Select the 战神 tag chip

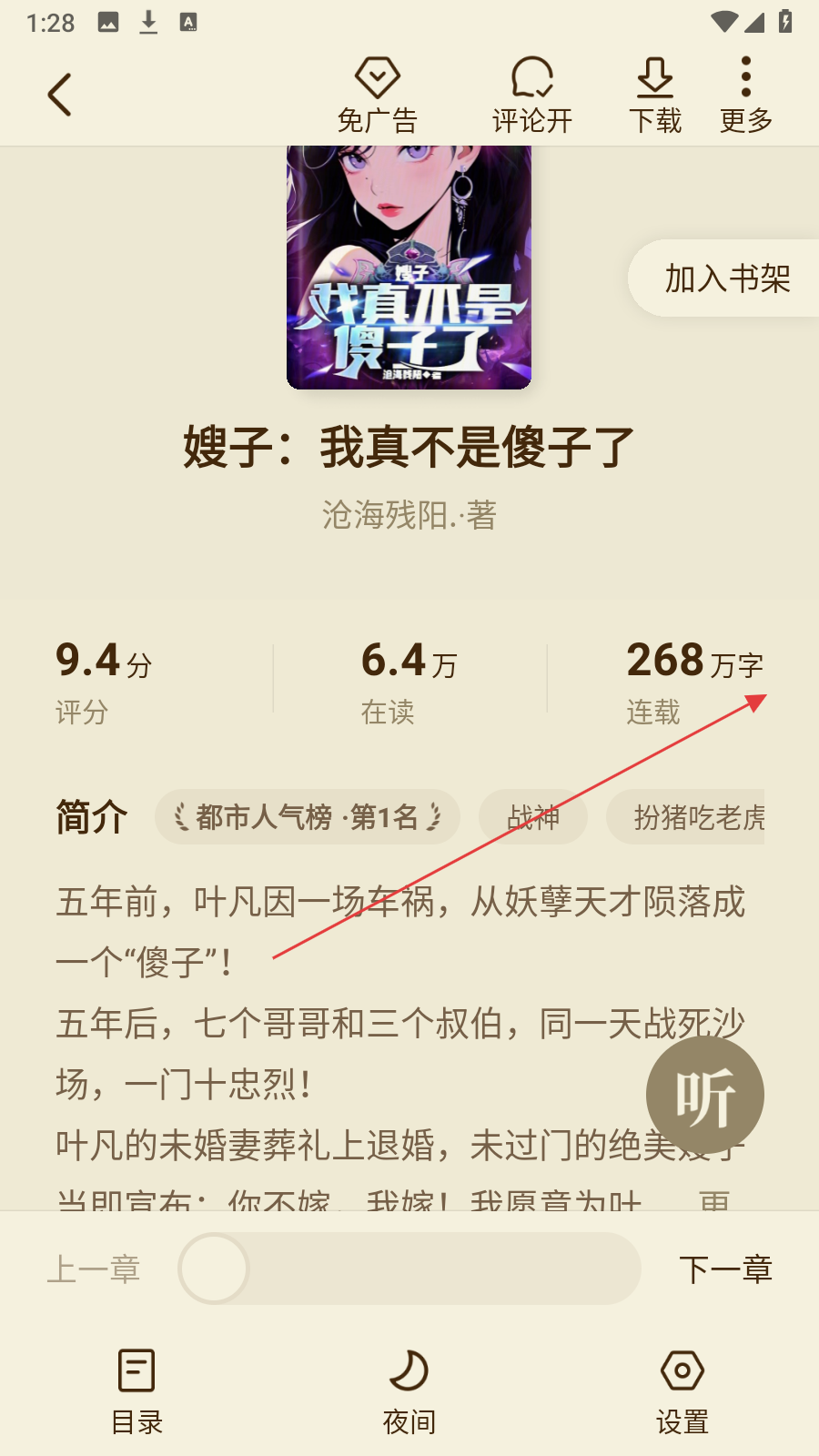(x=532, y=817)
